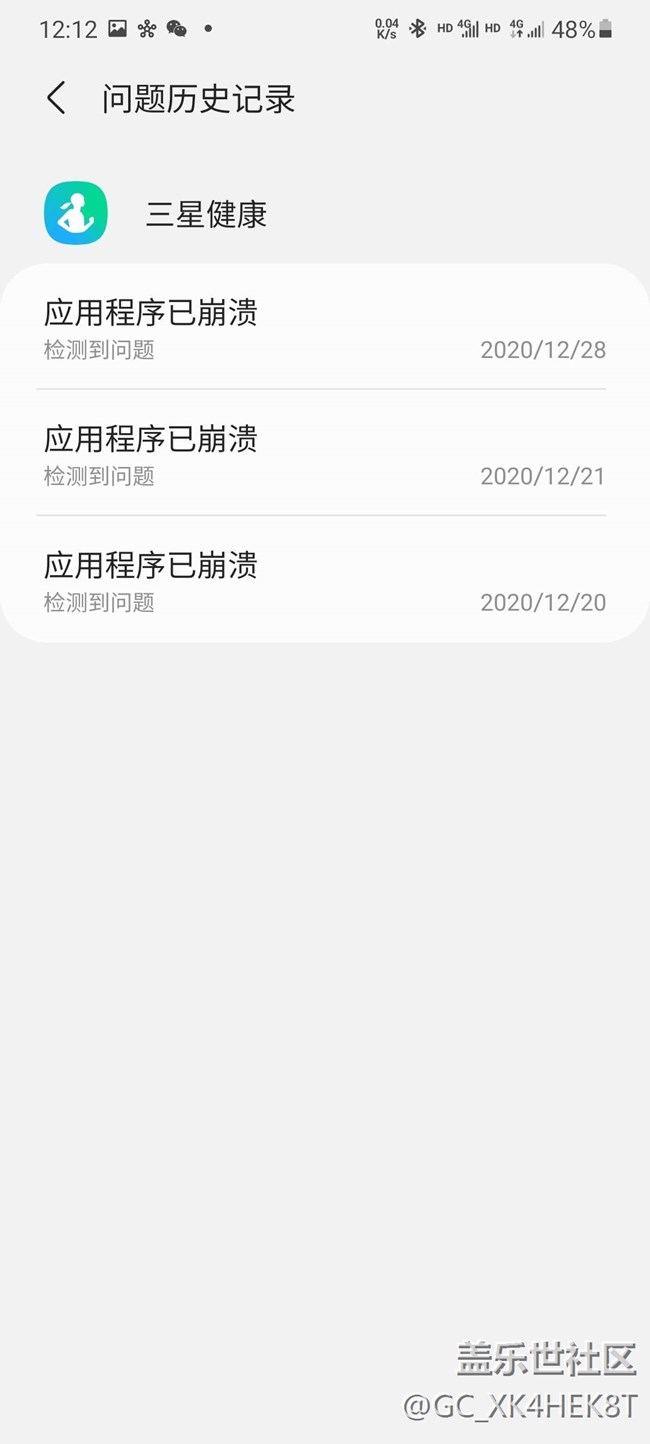The height and width of the screenshot is (1444, 650).
Task: Go back from the 问题历史记录 screen
Action: tap(56, 99)
